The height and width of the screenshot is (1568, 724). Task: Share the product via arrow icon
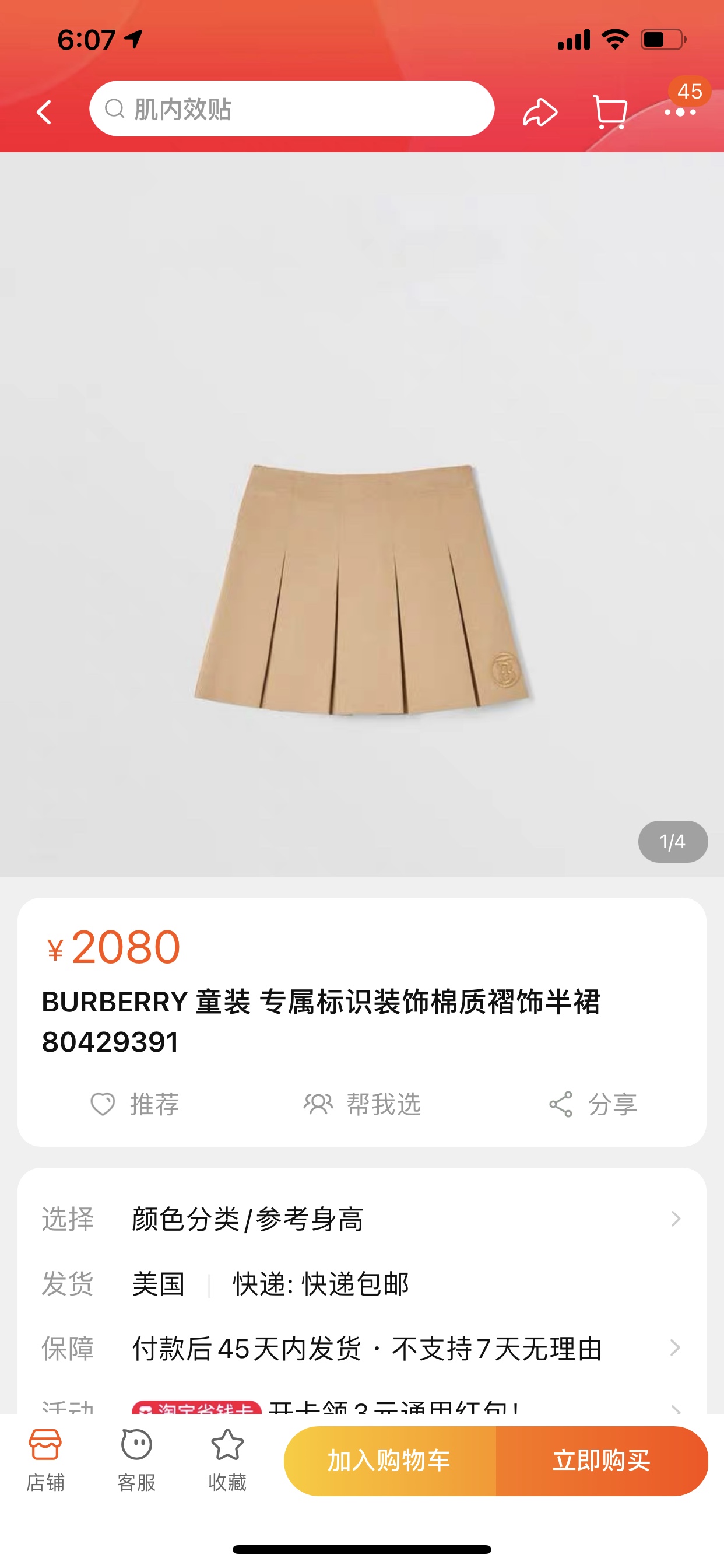540,112
